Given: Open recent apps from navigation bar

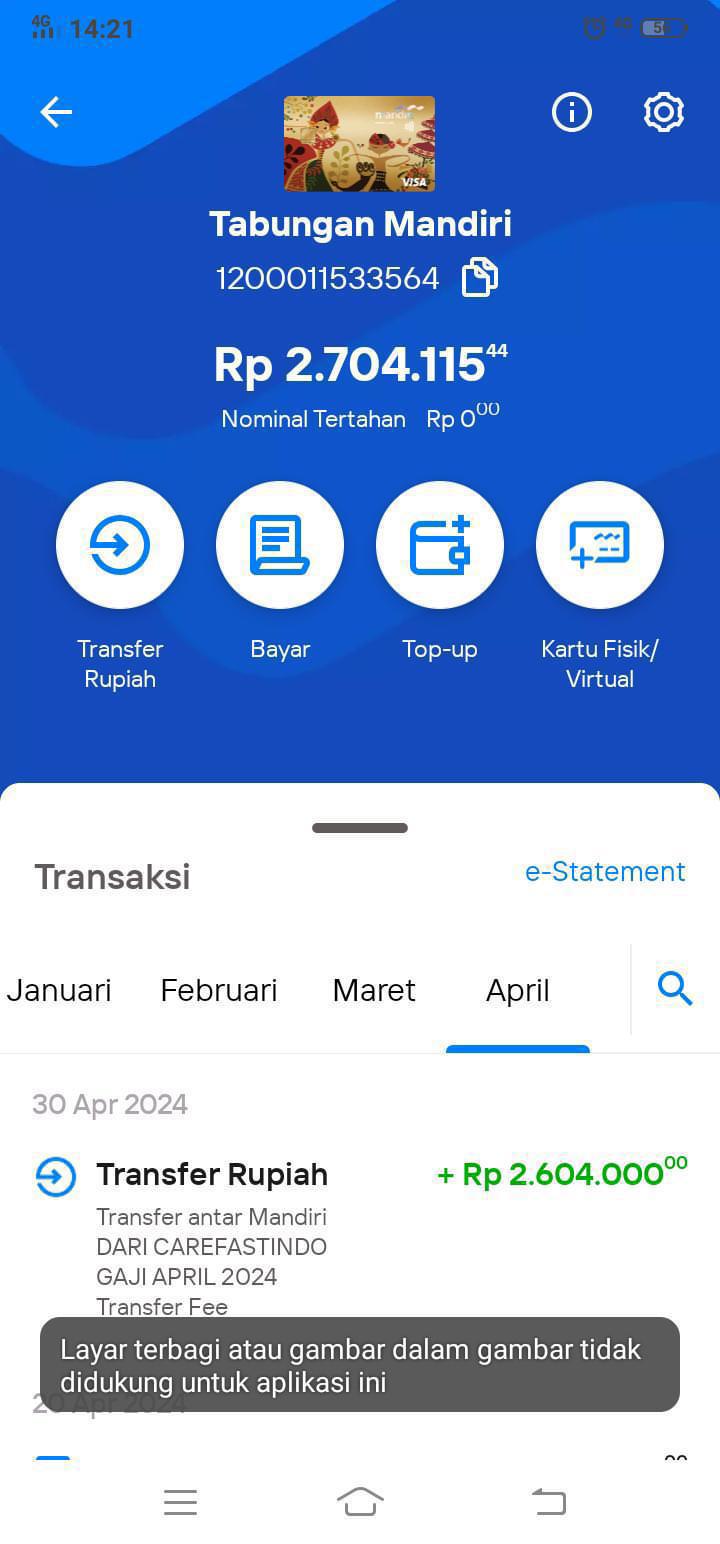Looking at the screenshot, I should tap(180, 1502).
